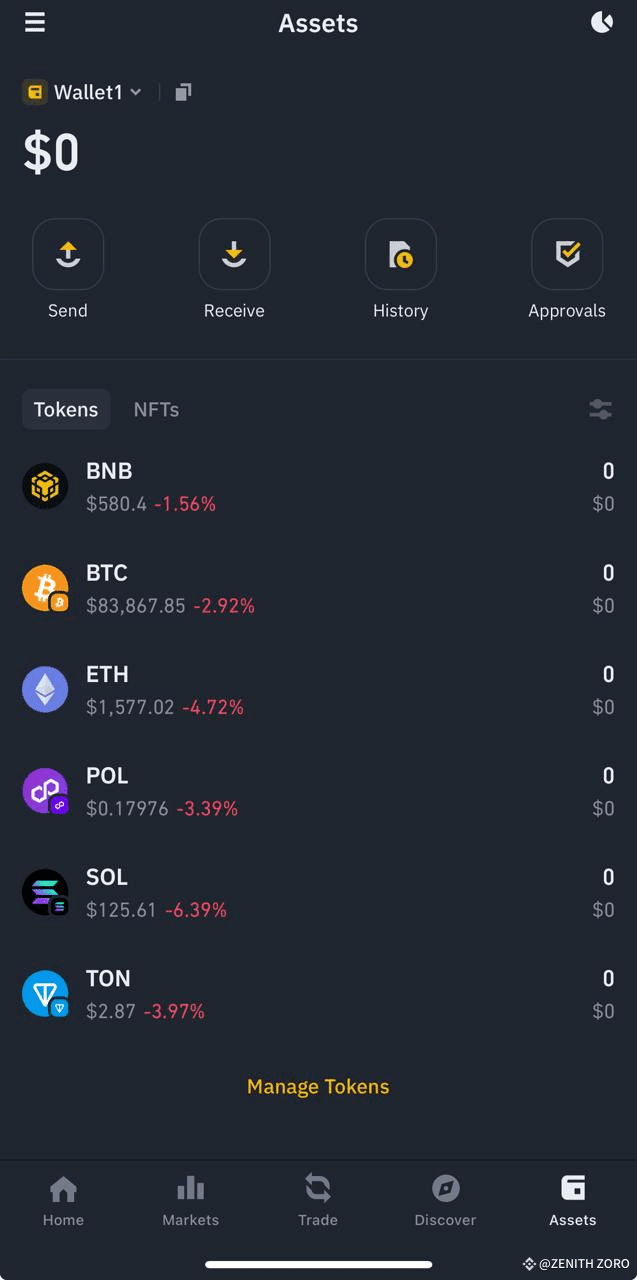
Task: Switch to the NFTs tab
Action: (x=156, y=409)
